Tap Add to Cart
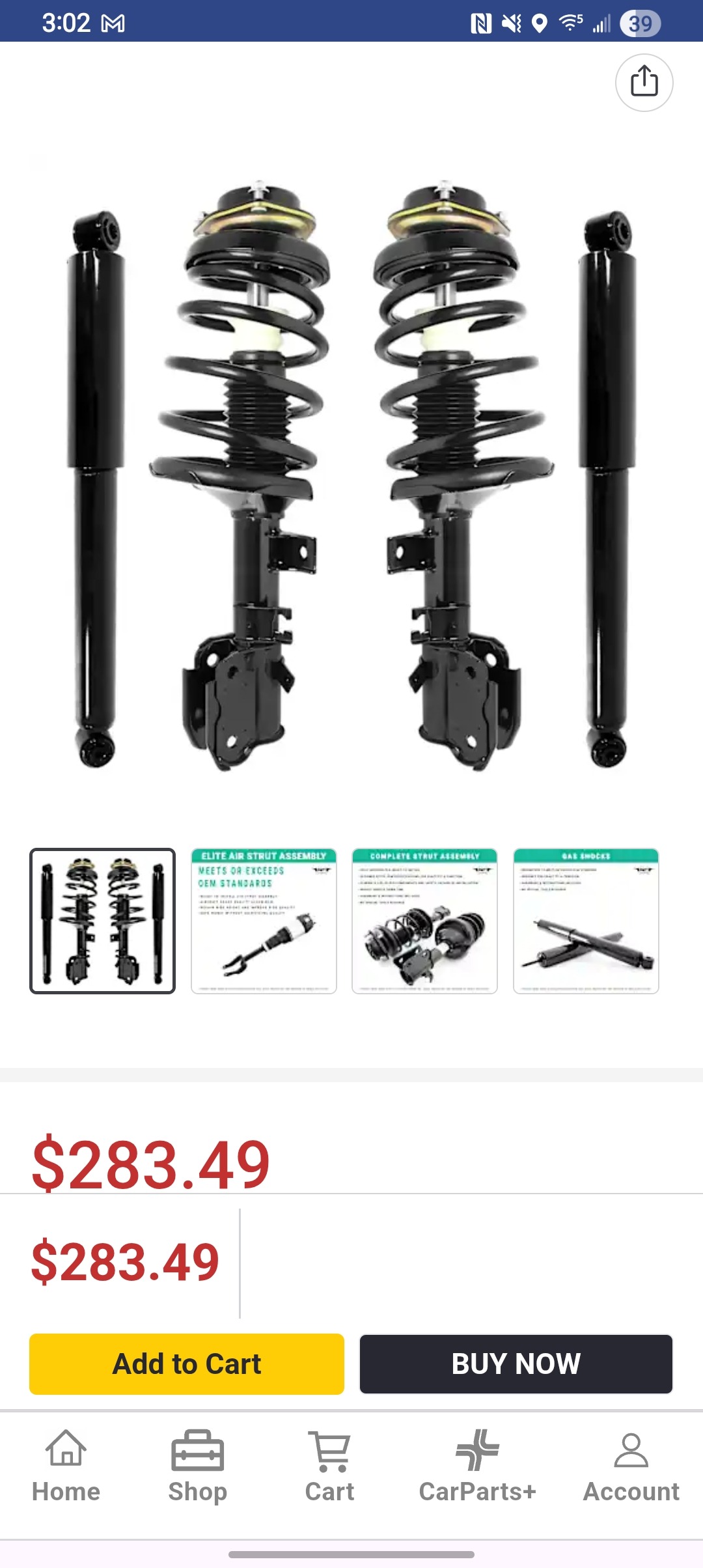Image resolution: width=703 pixels, height=1568 pixels. pyautogui.click(x=187, y=1364)
